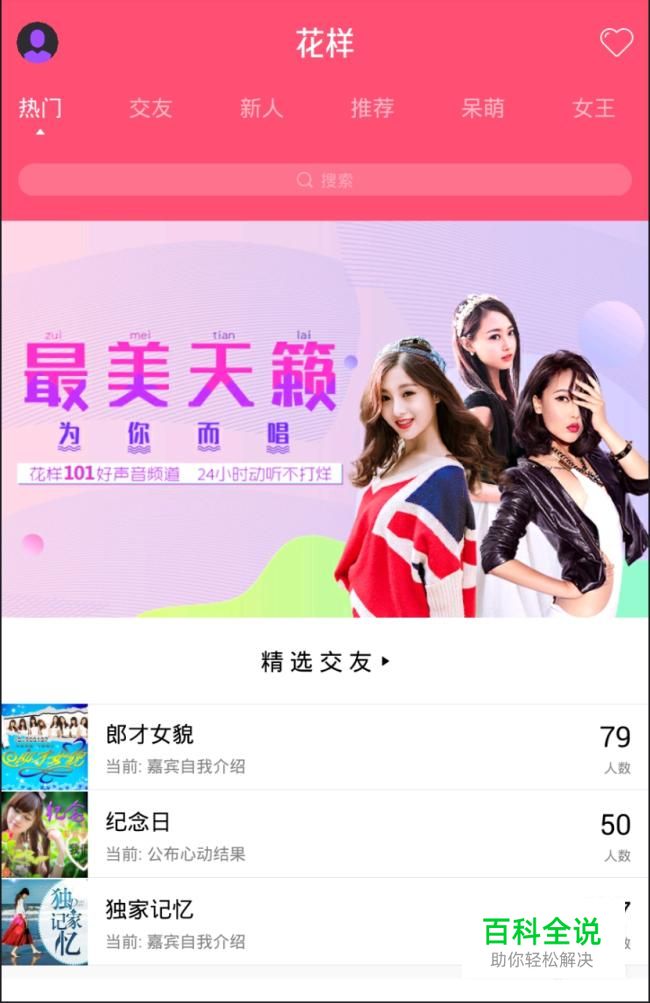The image size is (650, 1003).
Task: Switch to the 新人 tab
Action: pyautogui.click(x=262, y=107)
